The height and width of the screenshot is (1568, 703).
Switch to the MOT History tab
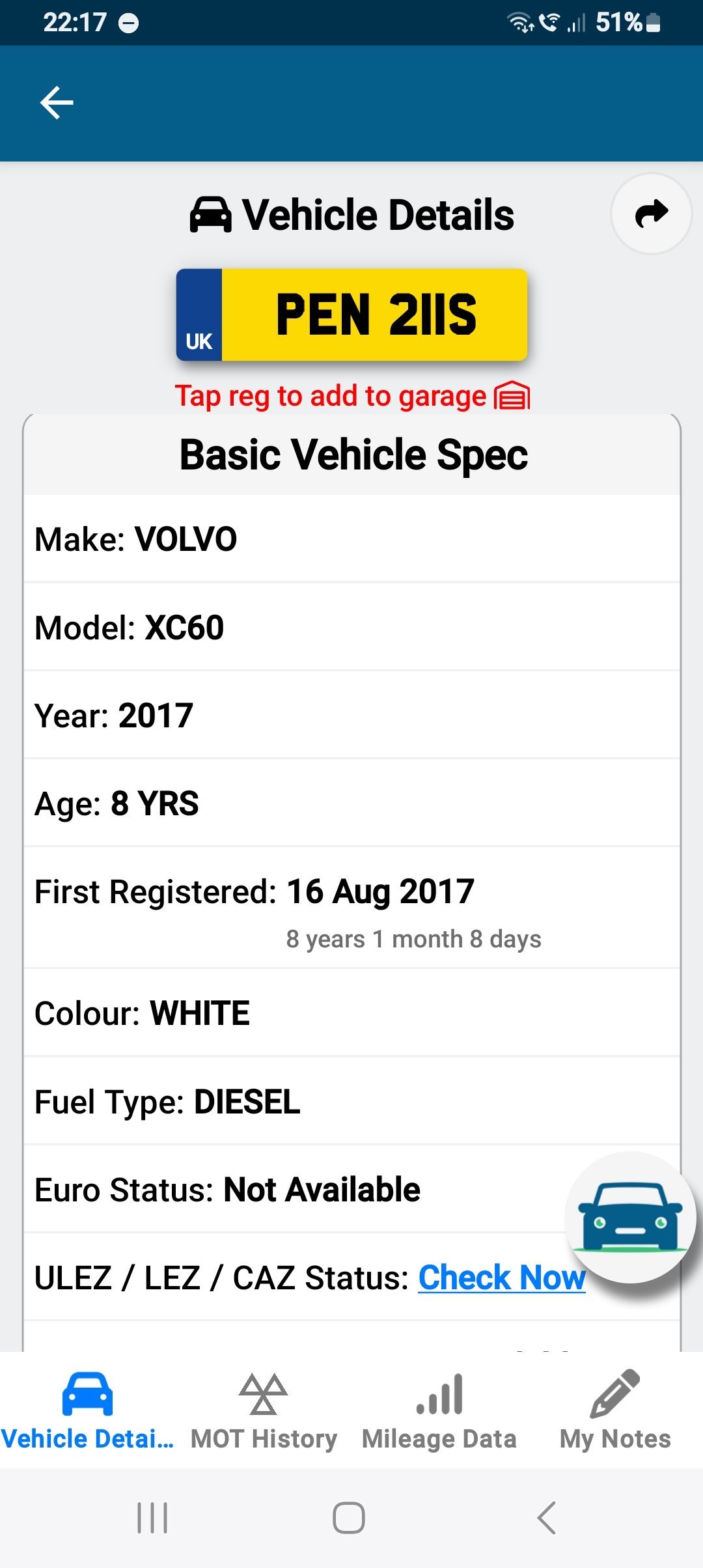click(264, 1410)
